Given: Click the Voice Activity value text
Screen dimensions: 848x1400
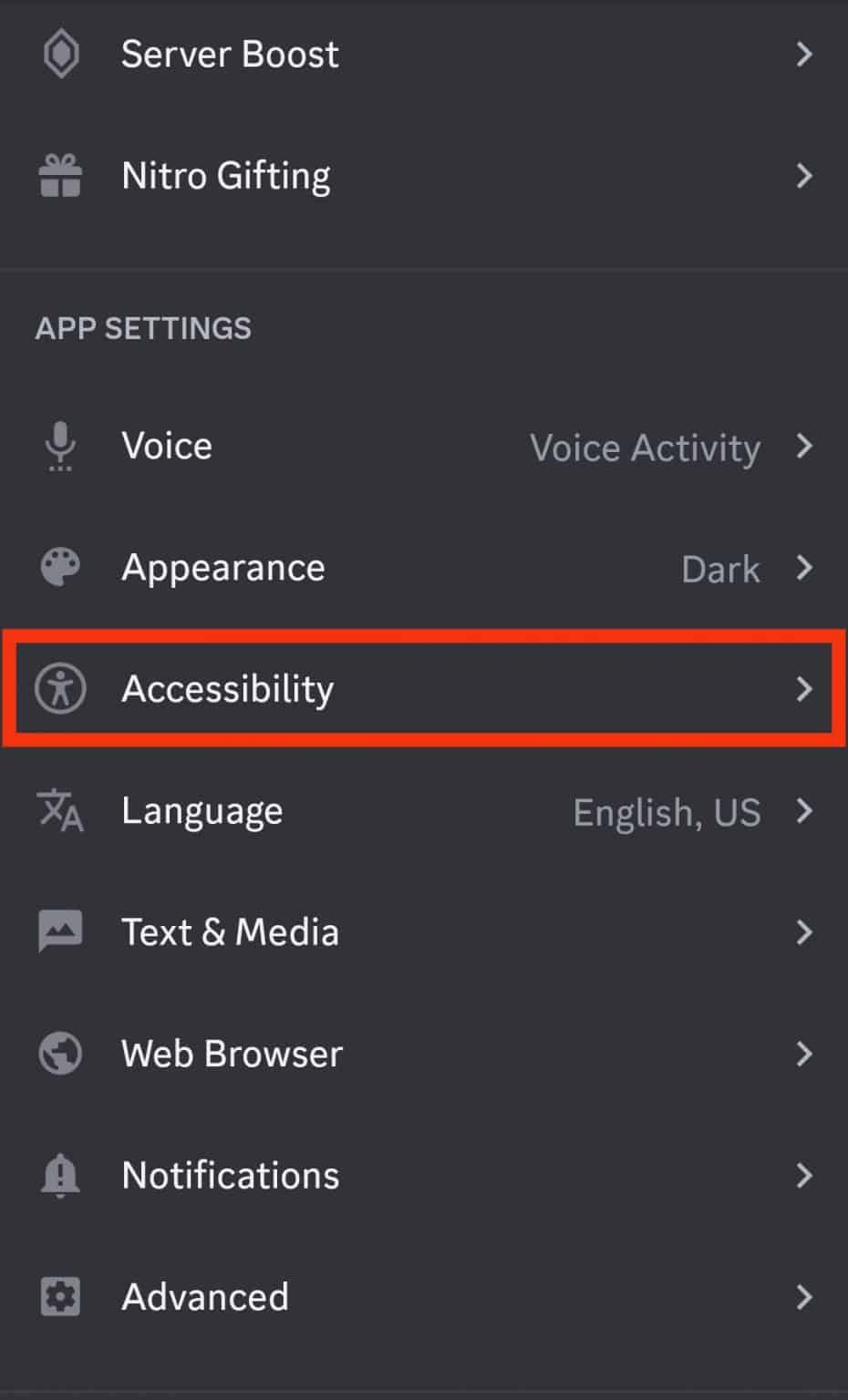Looking at the screenshot, I should click(646, 448).
